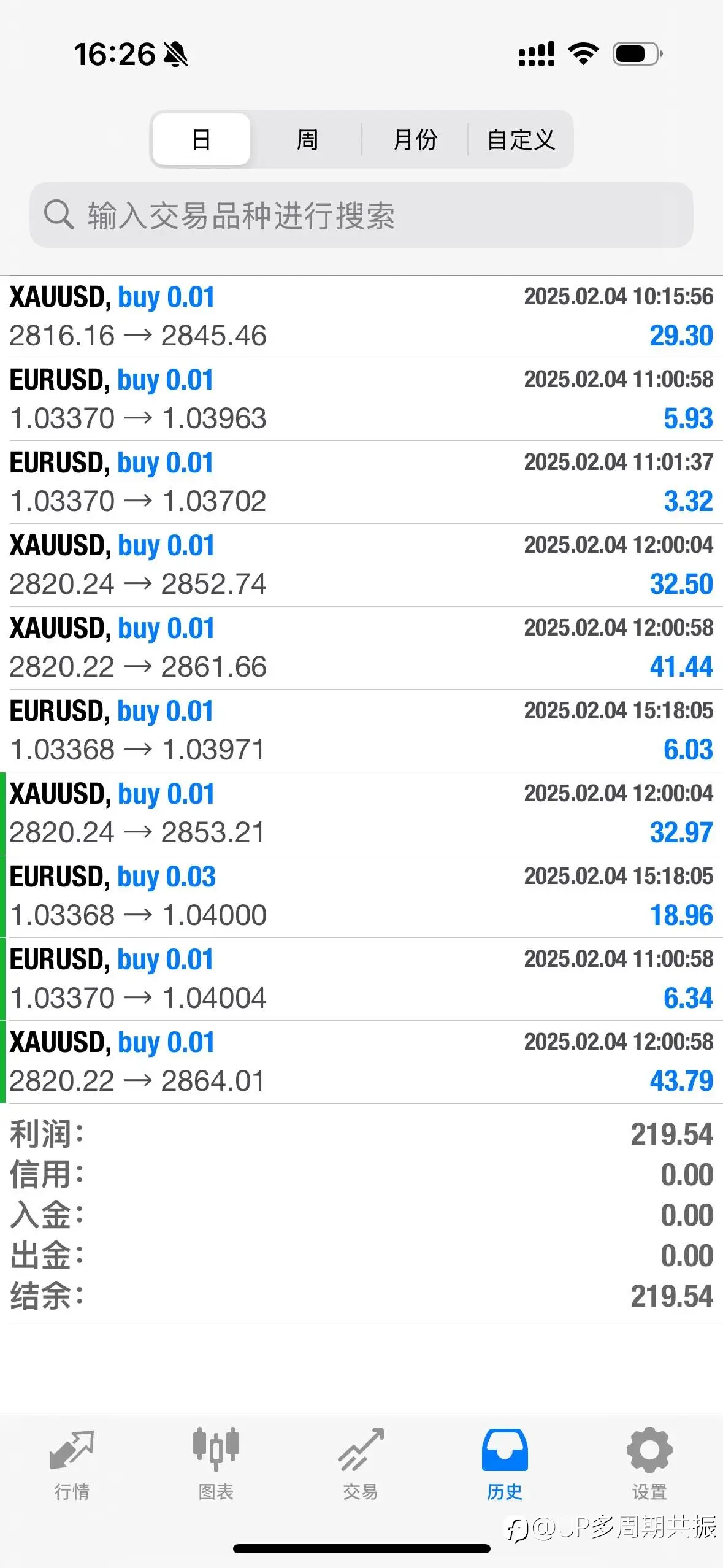This screenshot has width=723, height=1568.
Task: Open the EURUSD trade with profit 6.34
Action: pos(361,979)
